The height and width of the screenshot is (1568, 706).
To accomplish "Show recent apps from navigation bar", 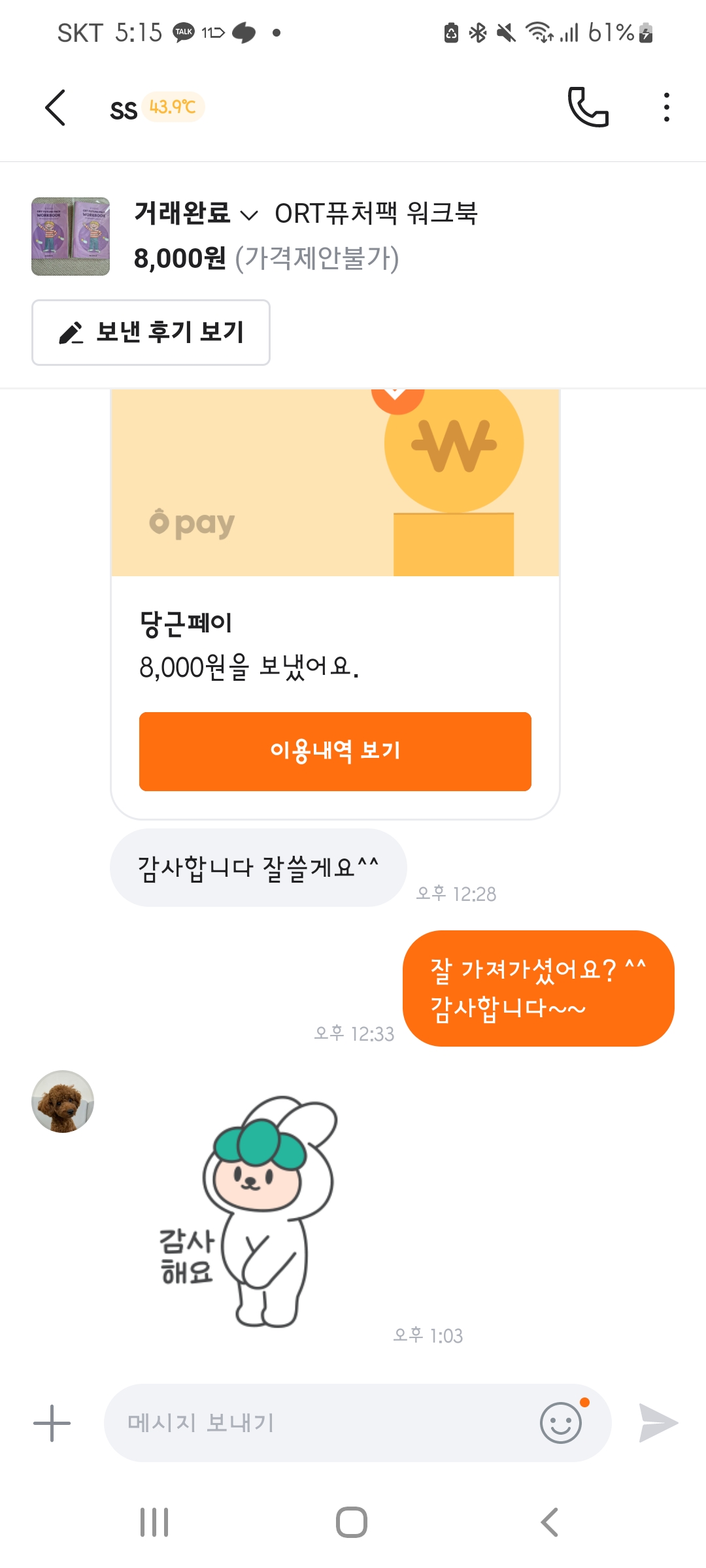I will point(154,1522).
